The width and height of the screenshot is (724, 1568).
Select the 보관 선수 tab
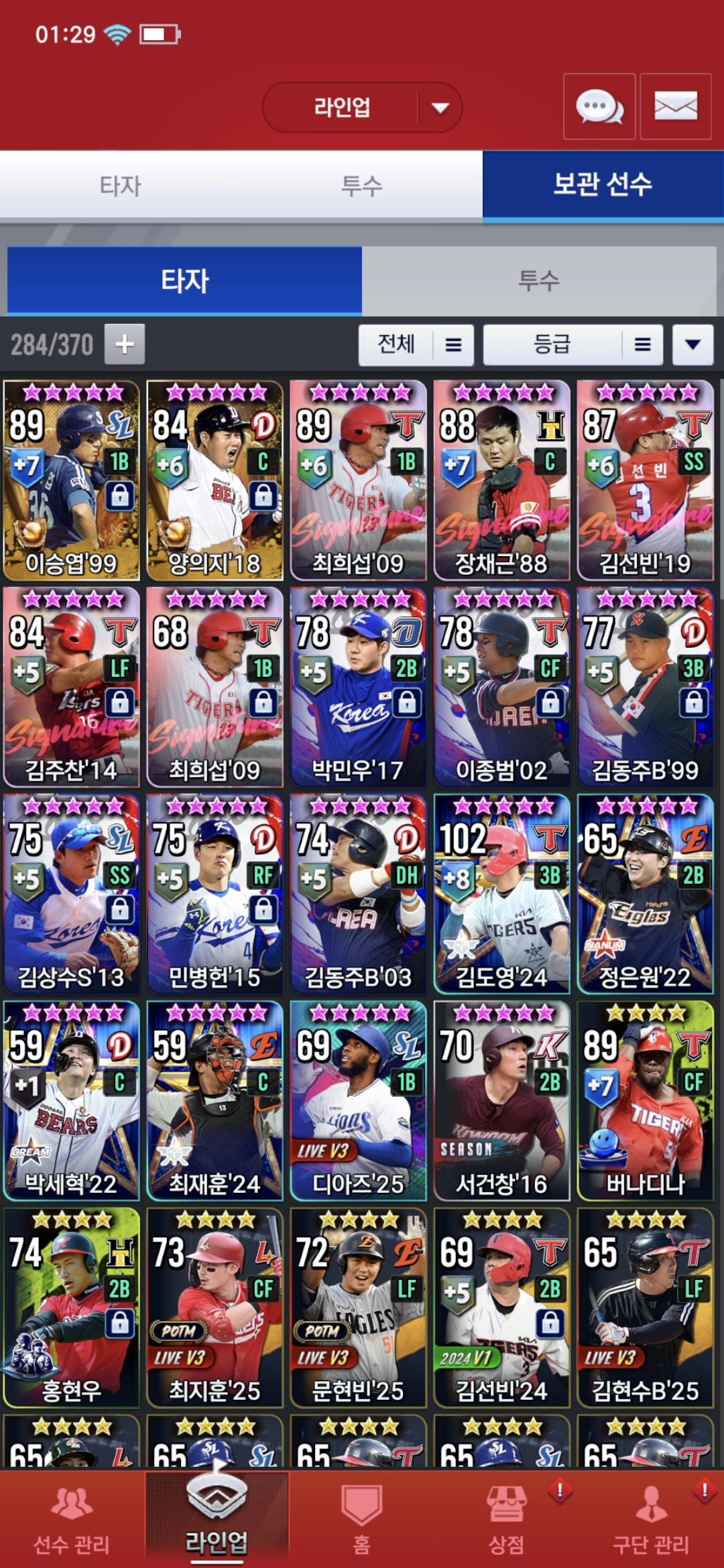point(603,186)
